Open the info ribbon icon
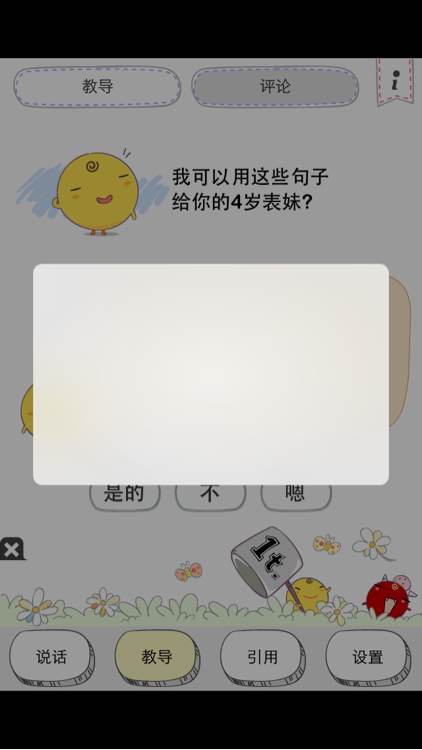 (395, 82)
